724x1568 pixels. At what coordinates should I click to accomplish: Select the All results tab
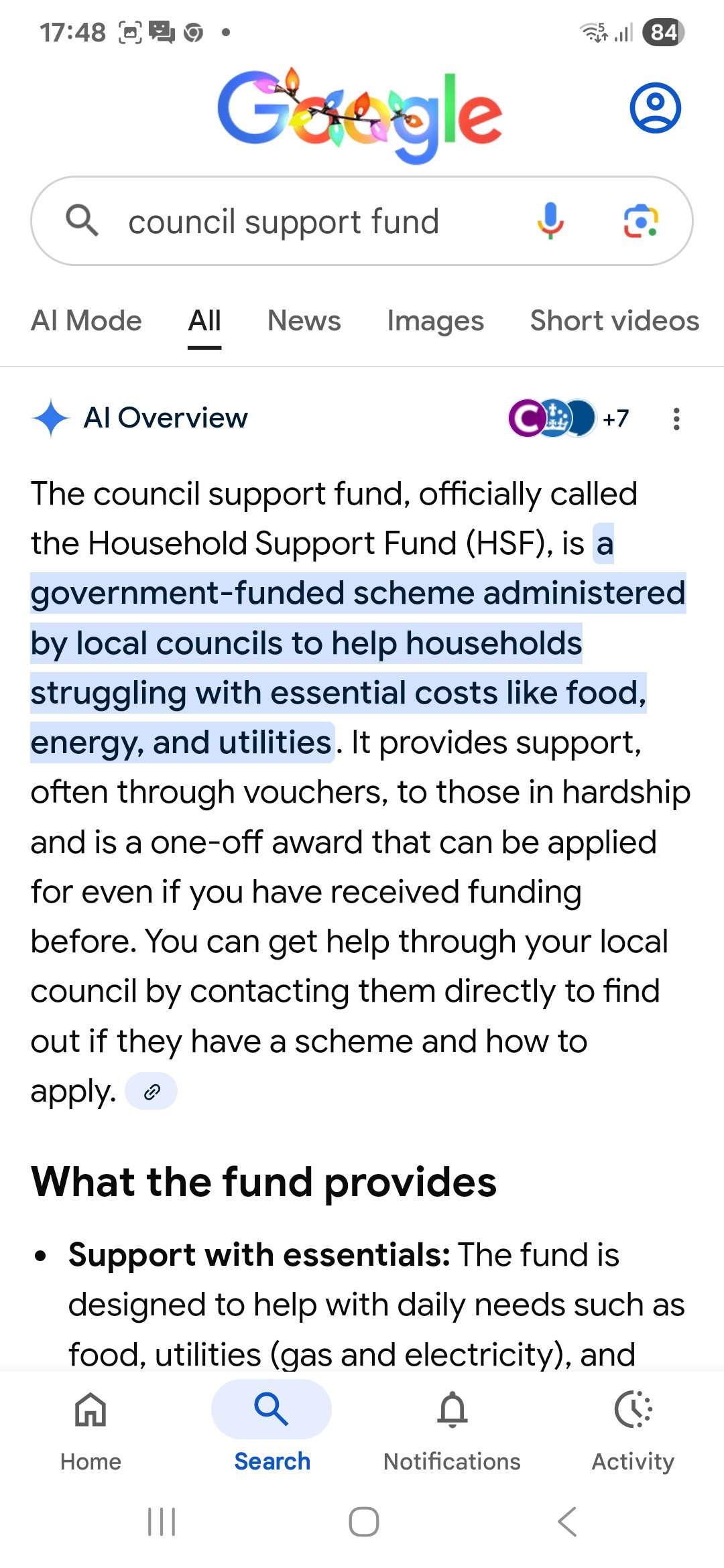point(204,321)
